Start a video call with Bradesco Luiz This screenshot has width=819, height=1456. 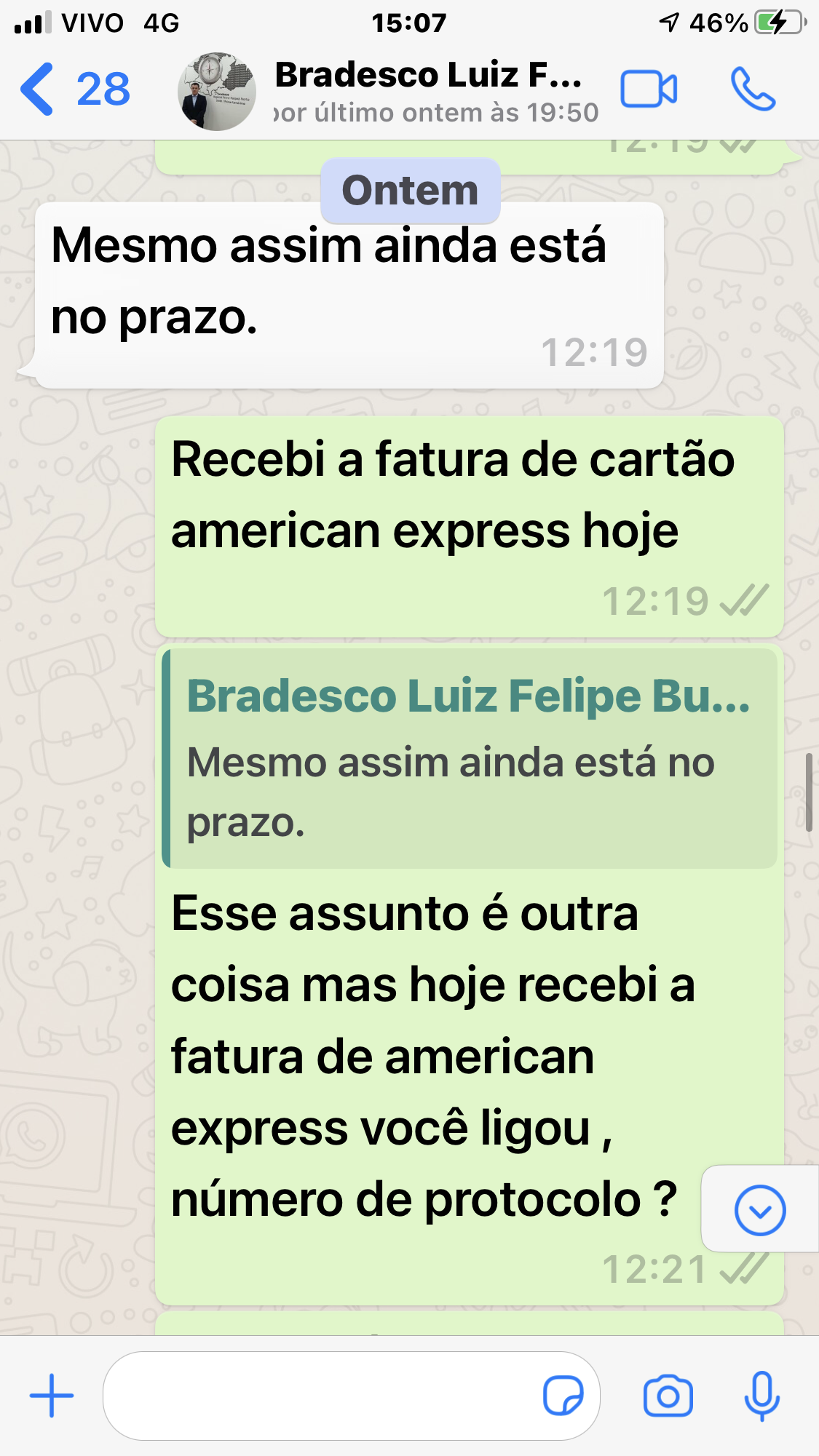click(x=649, y=89)
